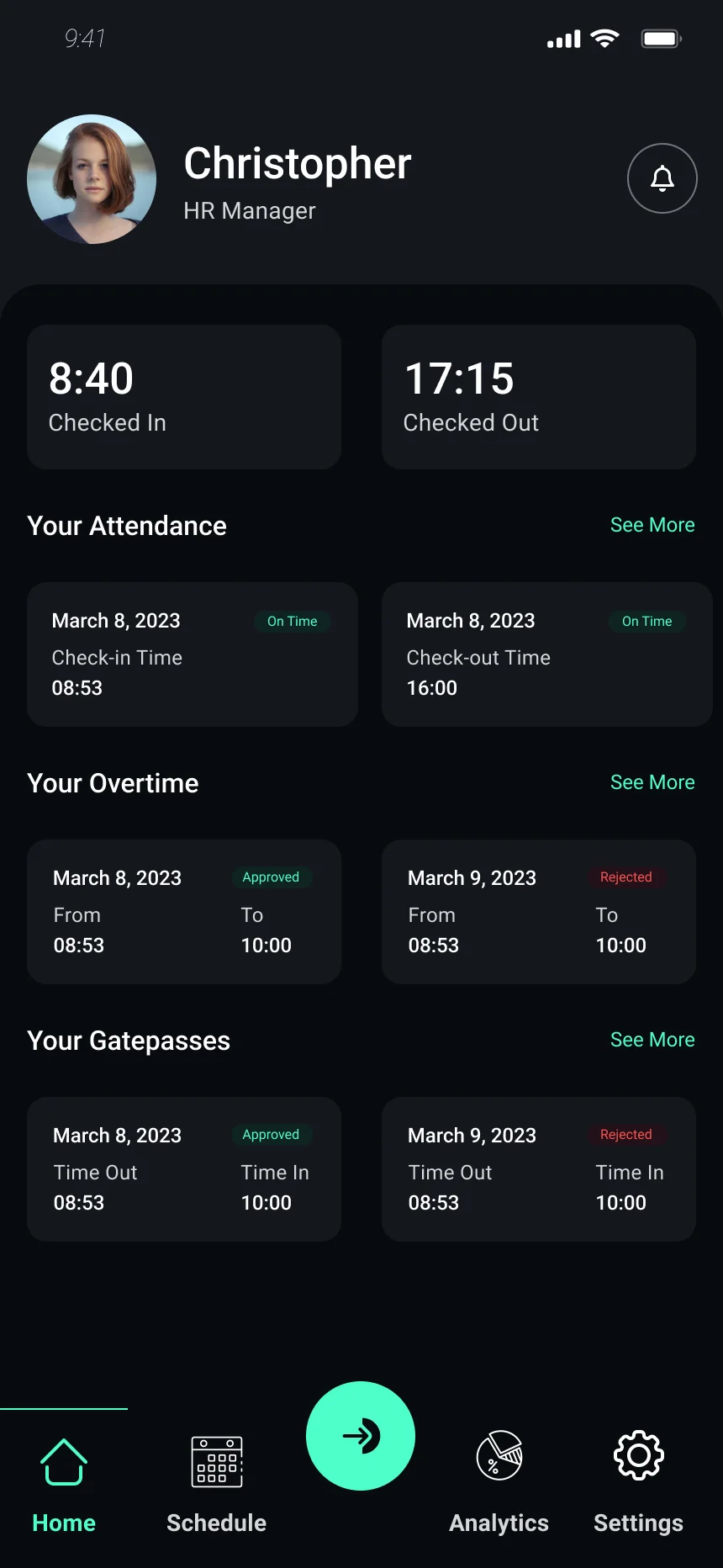
Task: Open the notifications bell
Action: [662, 178]
